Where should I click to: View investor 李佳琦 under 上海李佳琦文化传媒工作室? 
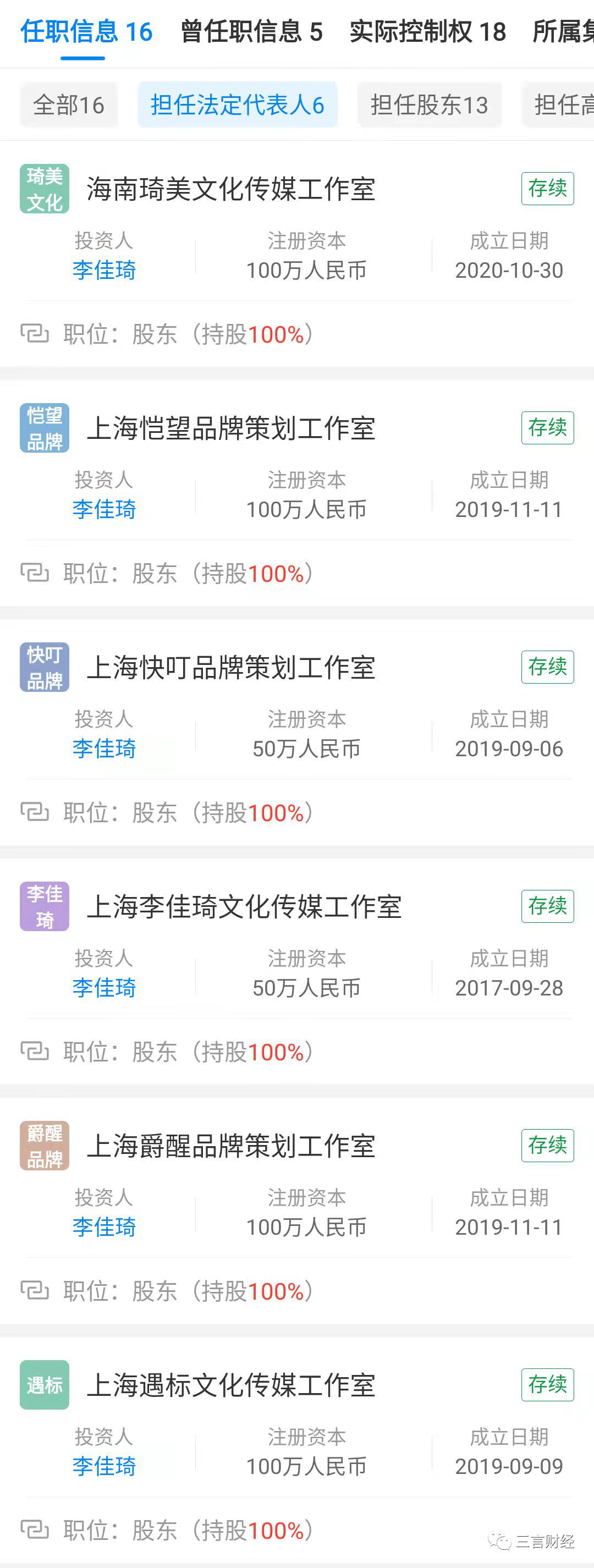pos(104,987)
